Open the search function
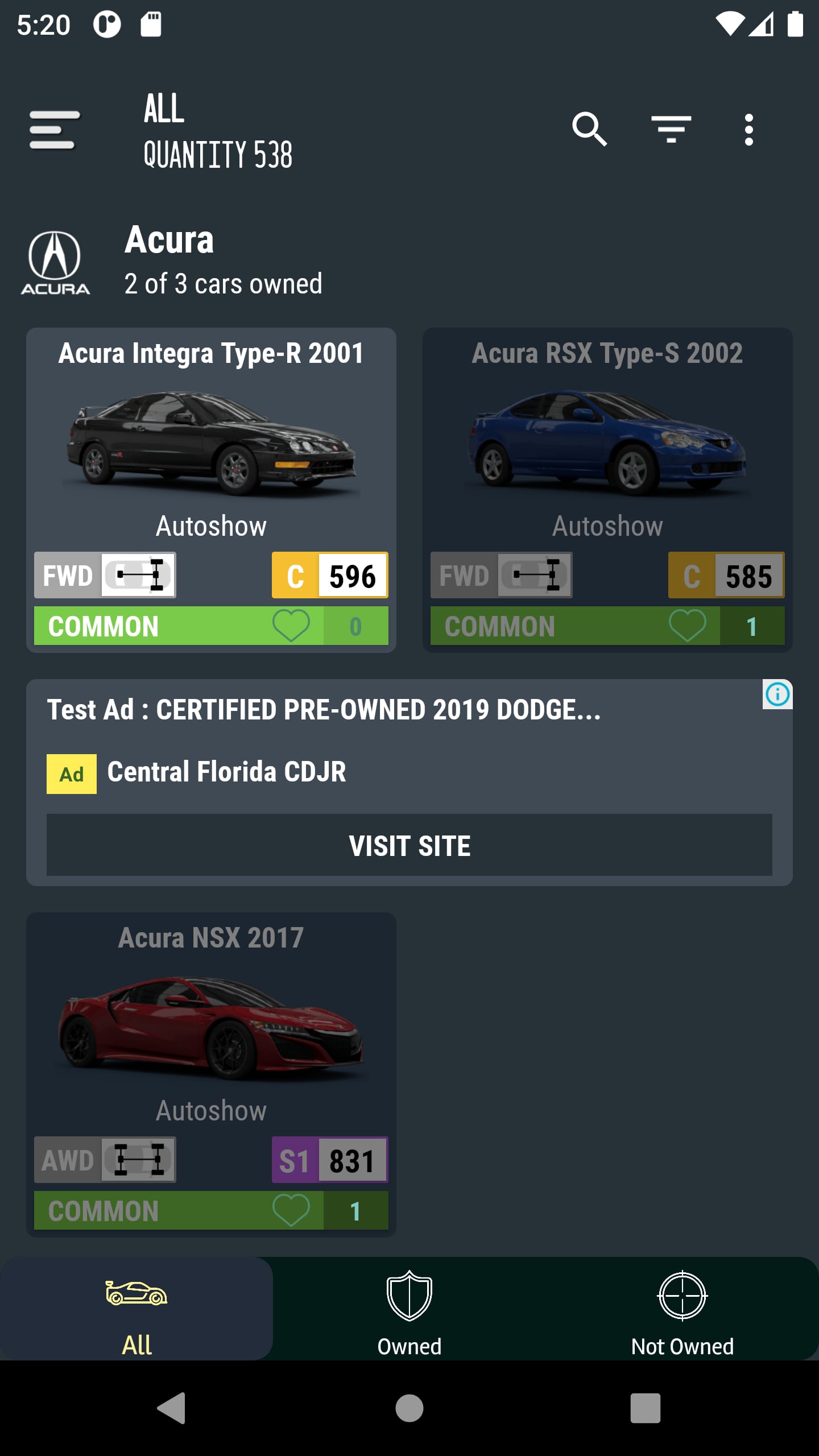 click(590, 130)
